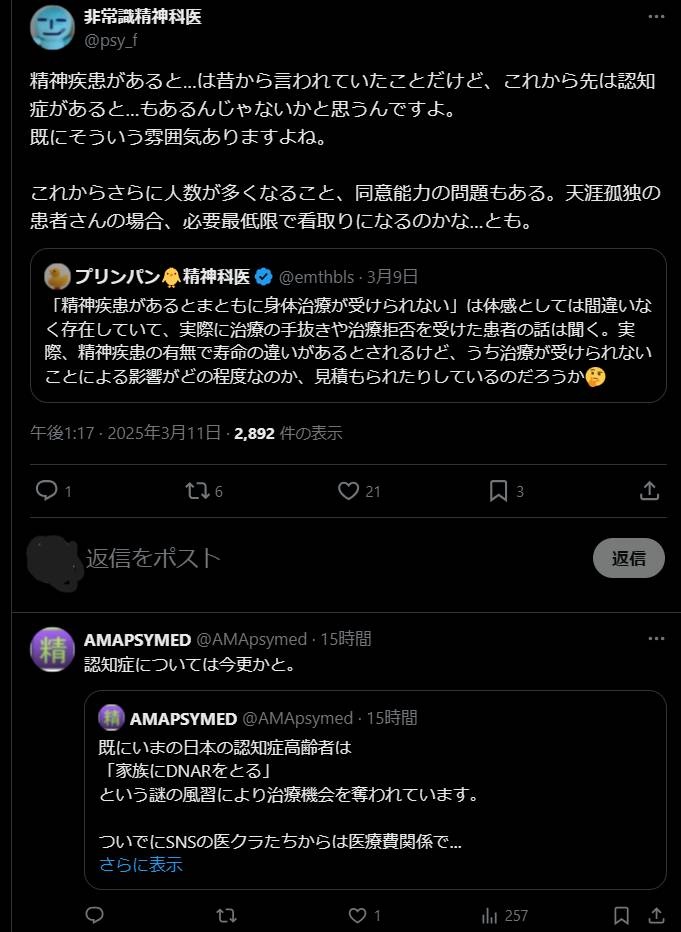This screenshot has height=932, width=681.
Task: Repost the main post with 6 reposts
Action: 197,491
